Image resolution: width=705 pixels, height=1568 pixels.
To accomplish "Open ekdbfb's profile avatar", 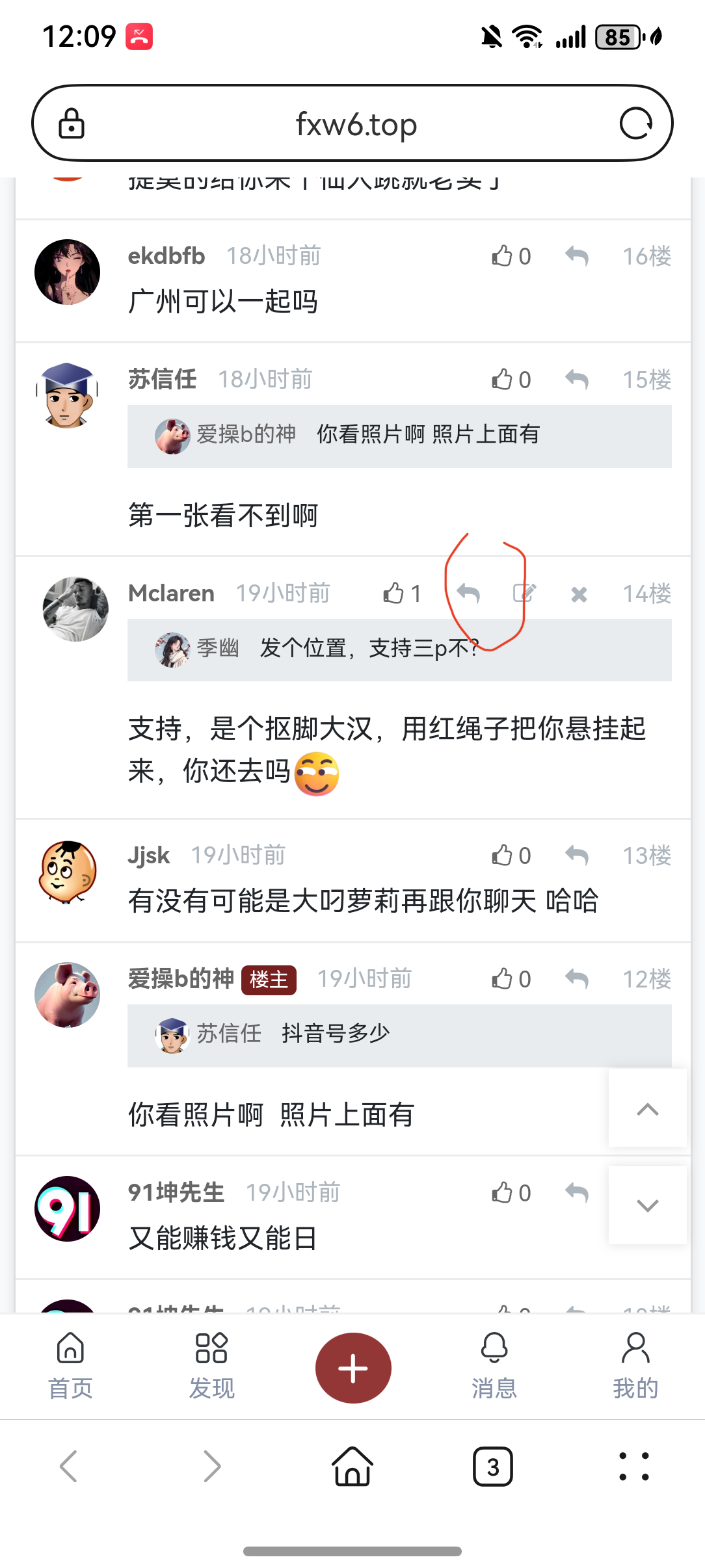I will [x=67, y=272].
